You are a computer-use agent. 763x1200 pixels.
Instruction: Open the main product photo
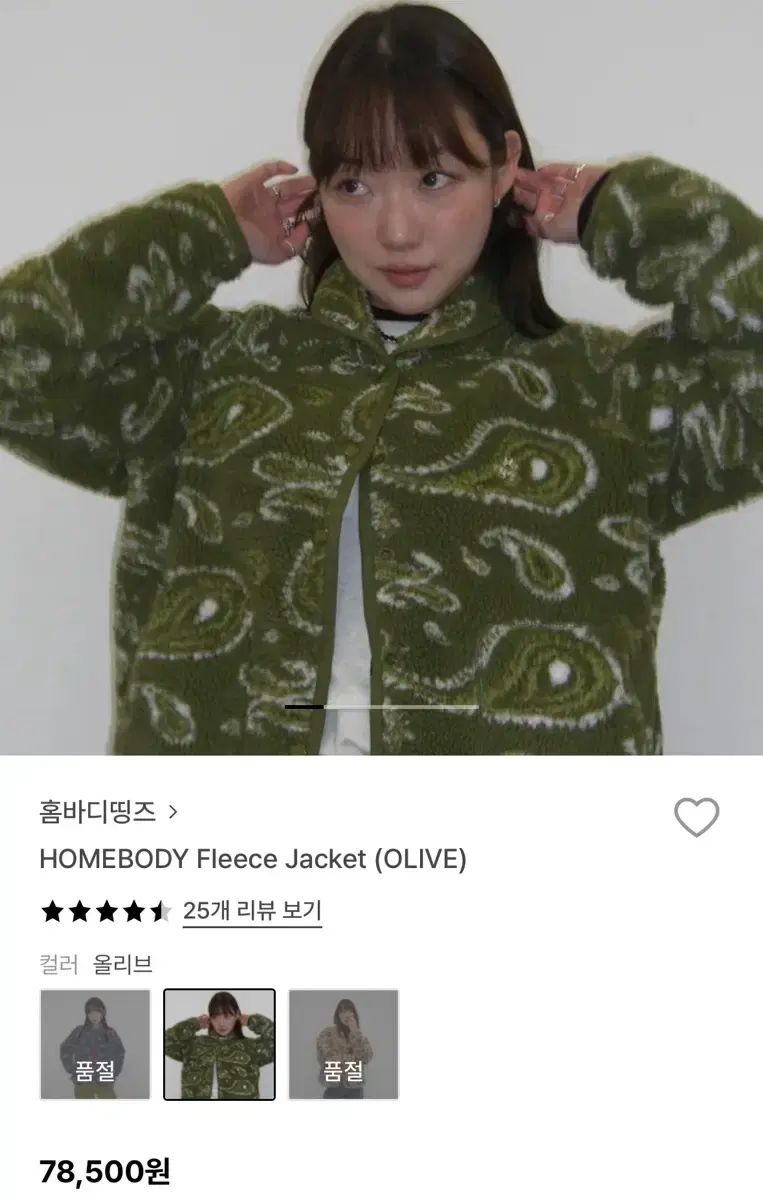pos(381,380)
